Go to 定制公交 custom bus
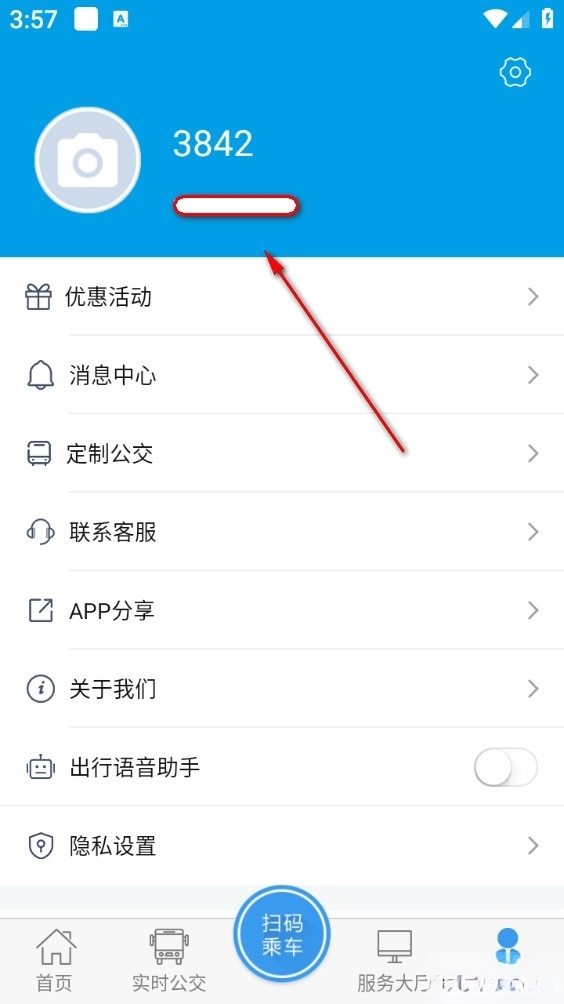Screen dimensions: 564x1004 (x=282, y=453)
